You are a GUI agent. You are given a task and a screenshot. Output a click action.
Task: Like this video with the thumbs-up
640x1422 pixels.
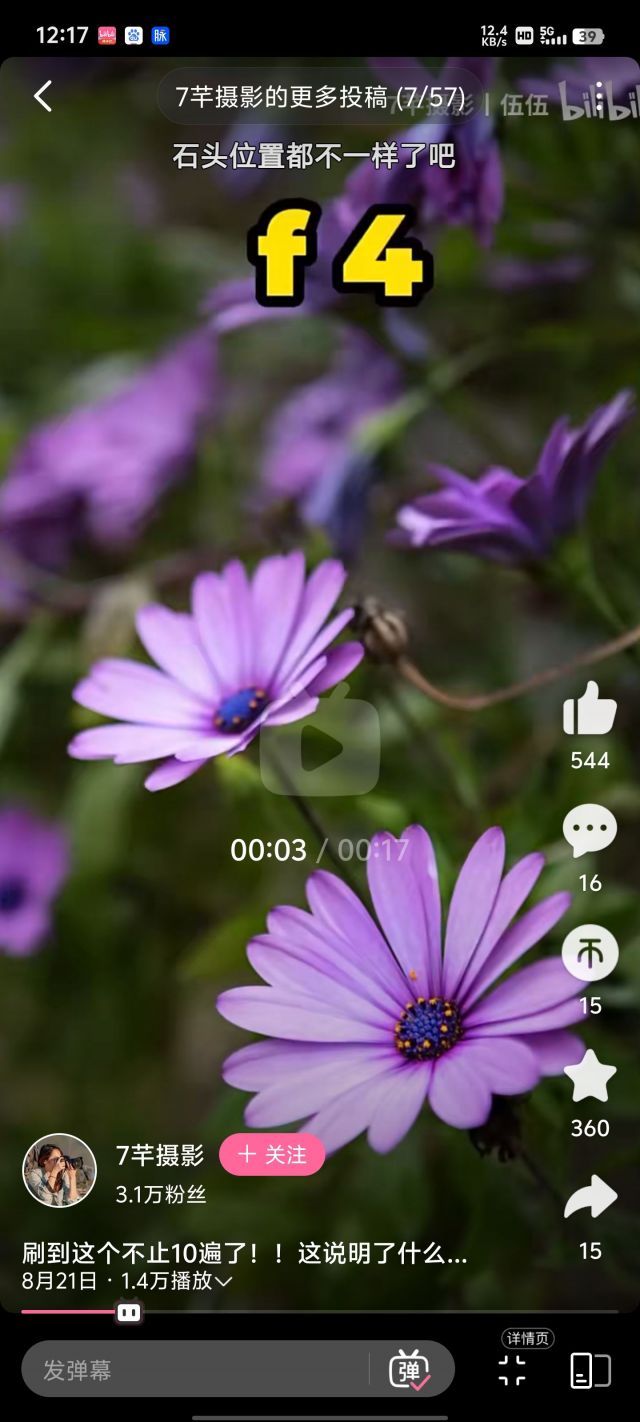point(590,710)
